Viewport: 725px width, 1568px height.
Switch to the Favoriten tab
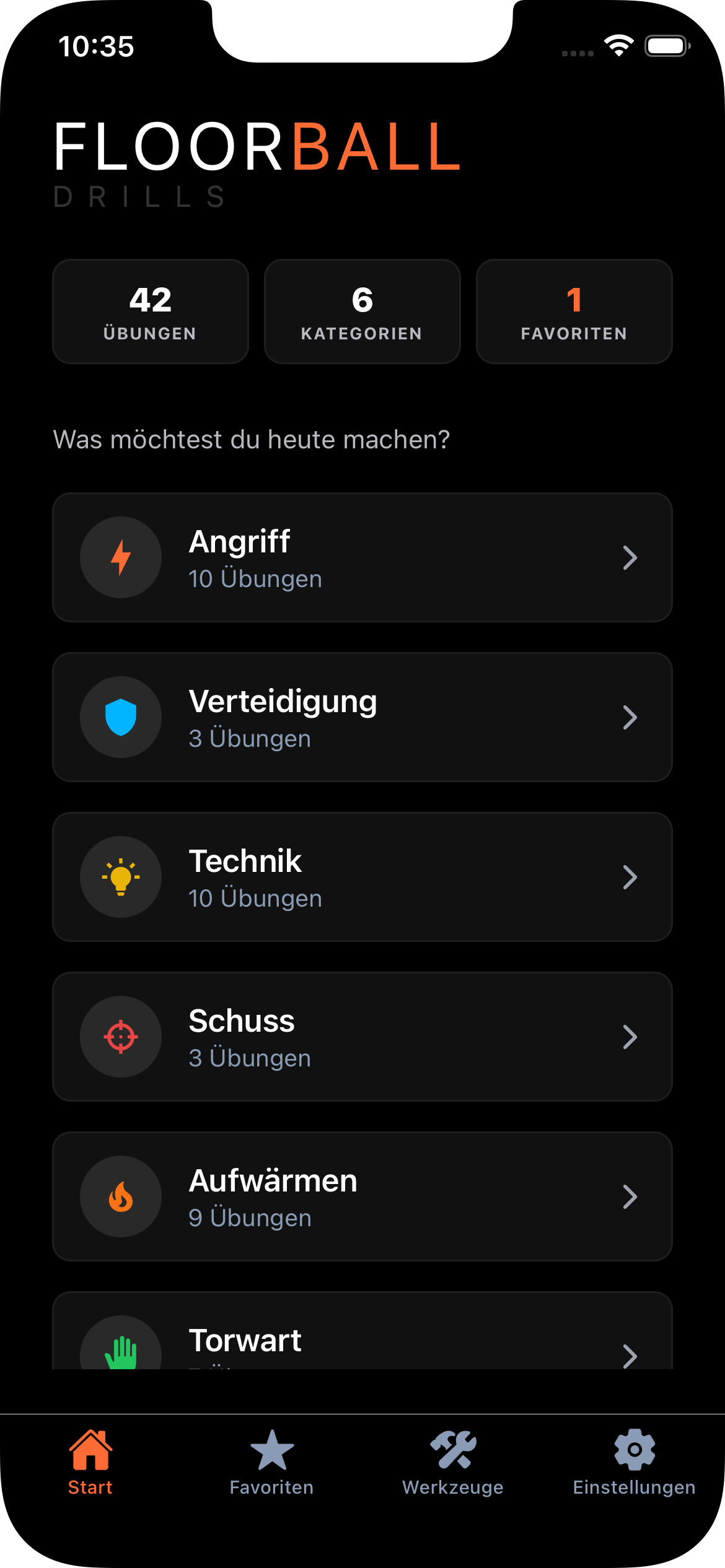click(271, 1461)
